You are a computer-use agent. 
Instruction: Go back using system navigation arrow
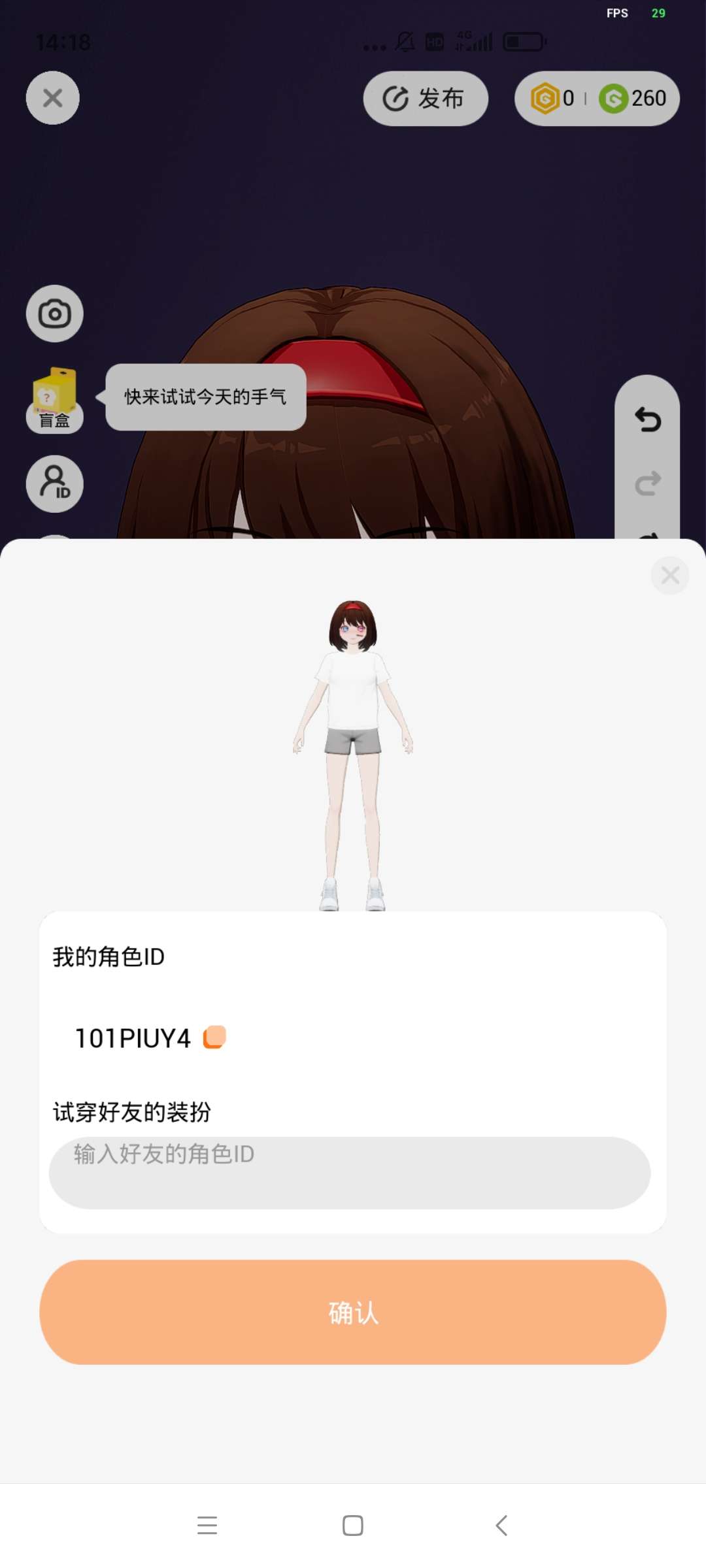[501, 1526]
